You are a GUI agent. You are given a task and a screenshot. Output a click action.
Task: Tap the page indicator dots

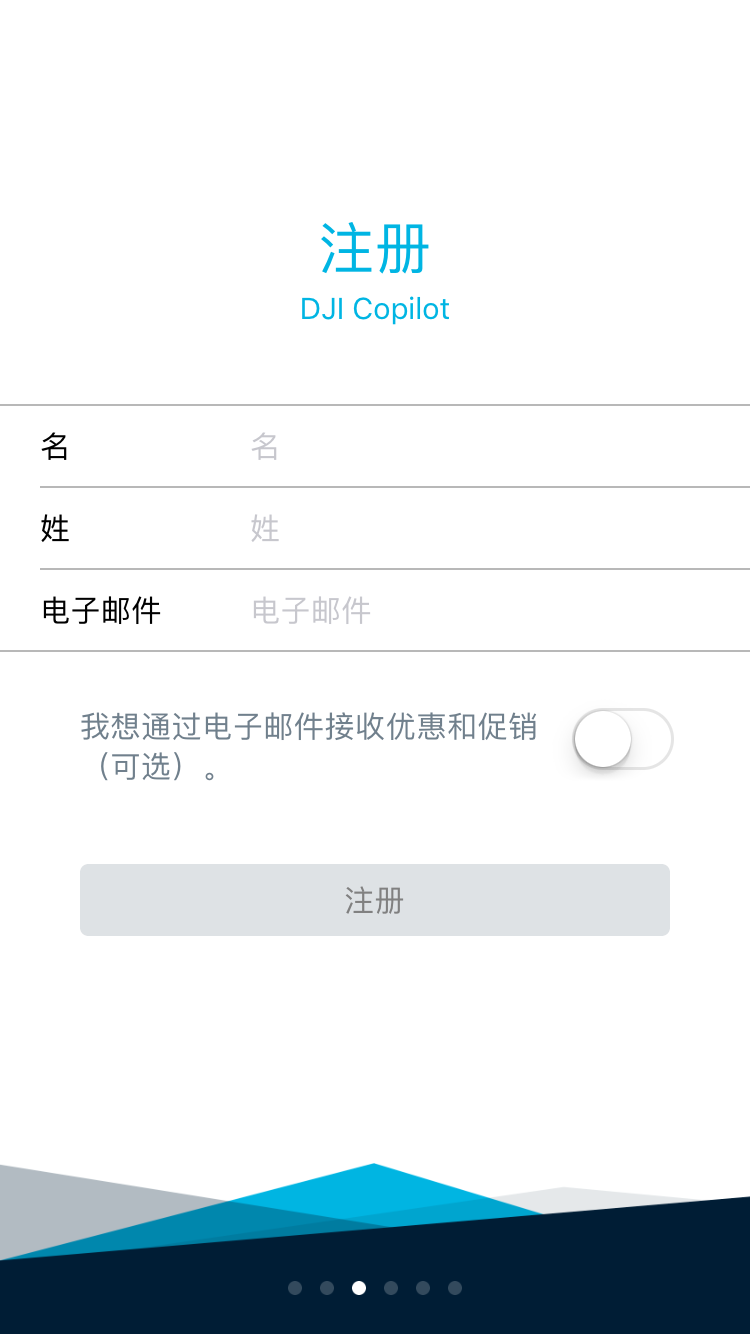tap(375, 1288)
